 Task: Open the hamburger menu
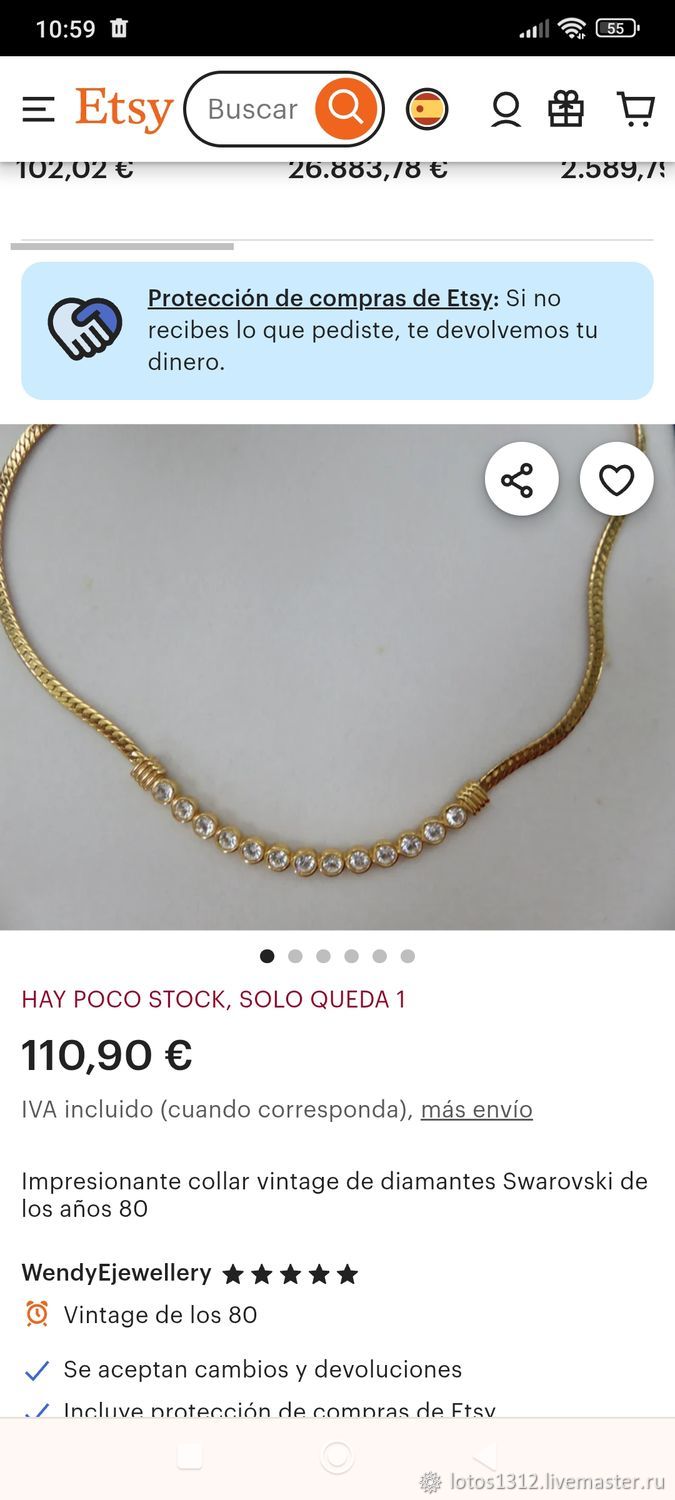click(x=38, y=109)
